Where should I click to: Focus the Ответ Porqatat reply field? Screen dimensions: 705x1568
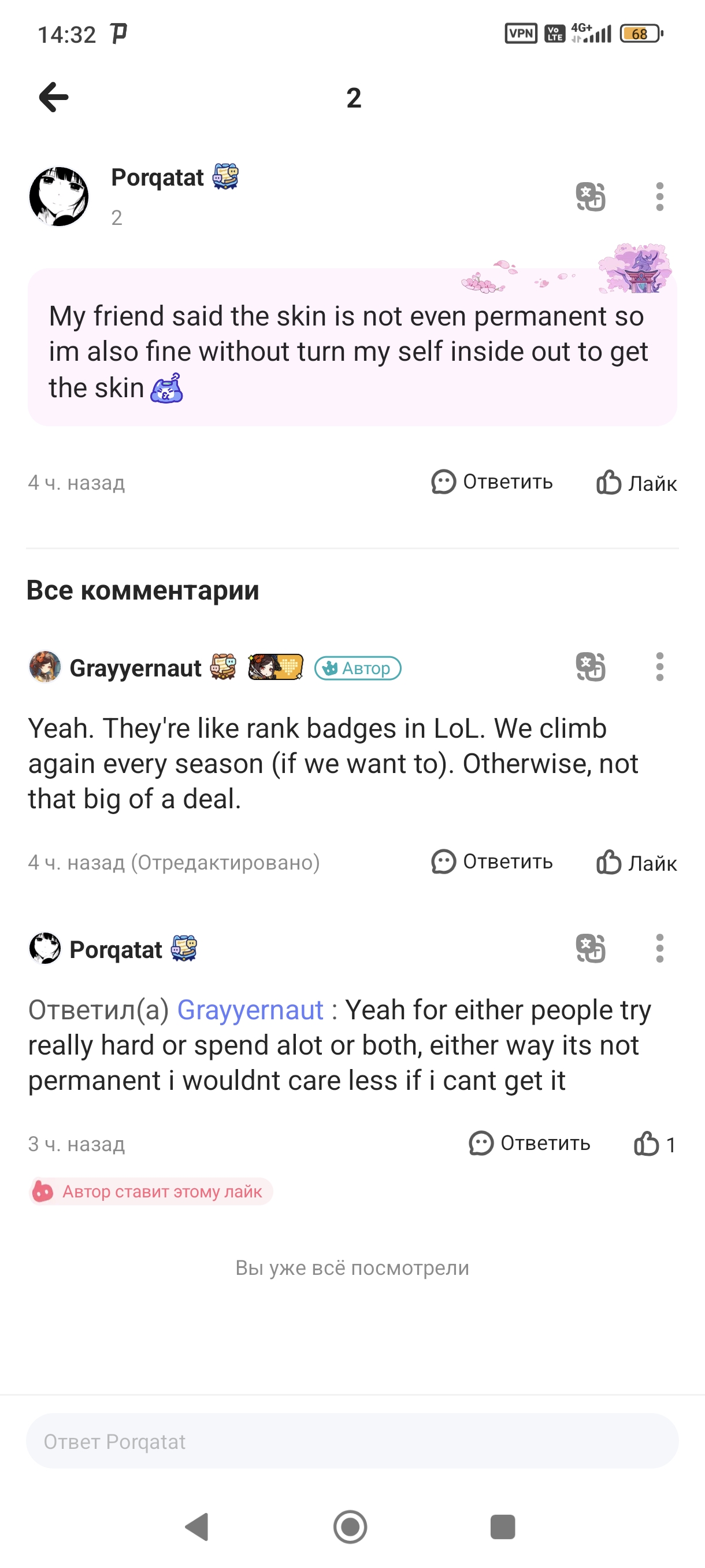[352, 1441]
